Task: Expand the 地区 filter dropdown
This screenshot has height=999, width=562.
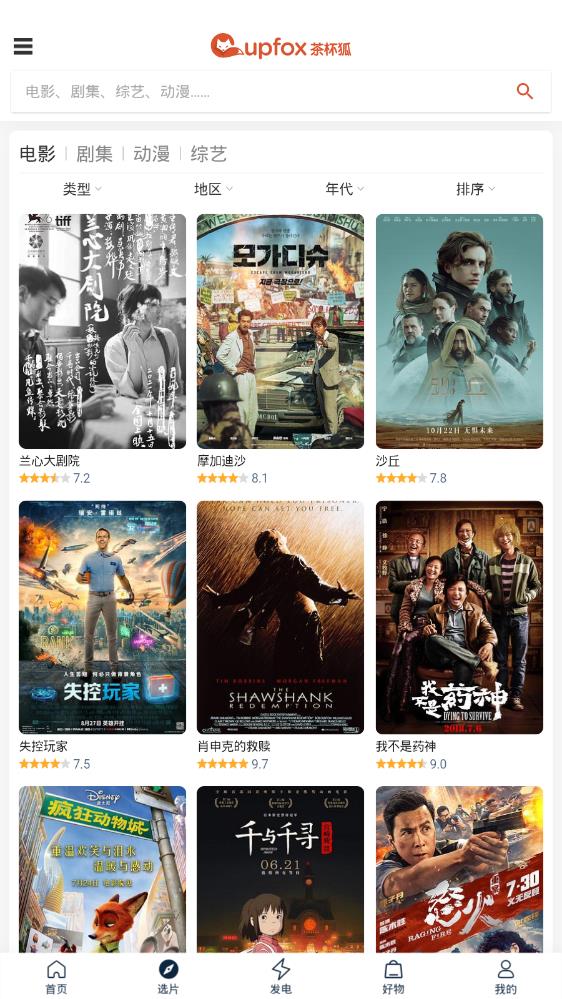Action: tap(213, 189)
